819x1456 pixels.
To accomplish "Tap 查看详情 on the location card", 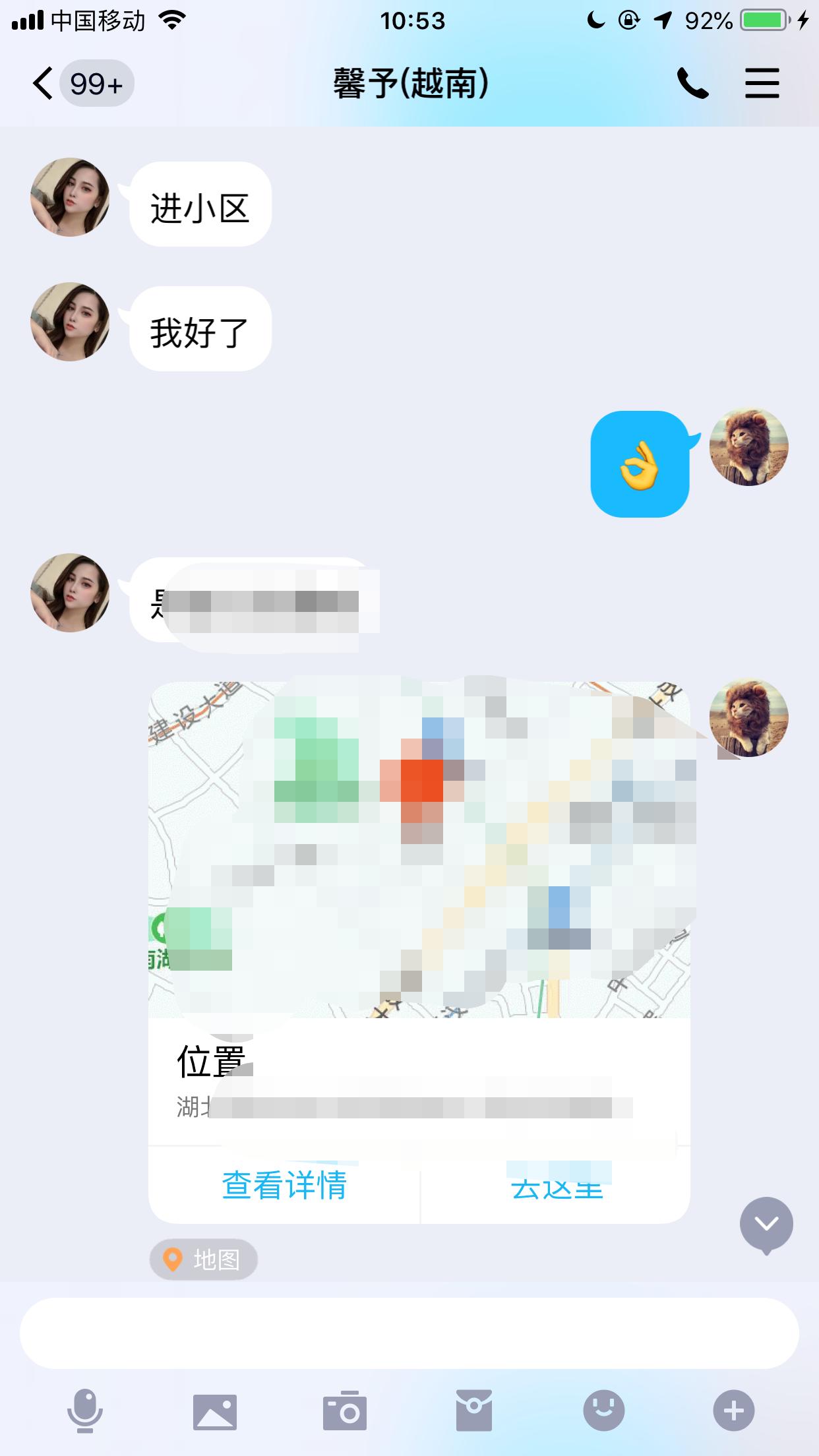I will 284,1185.
